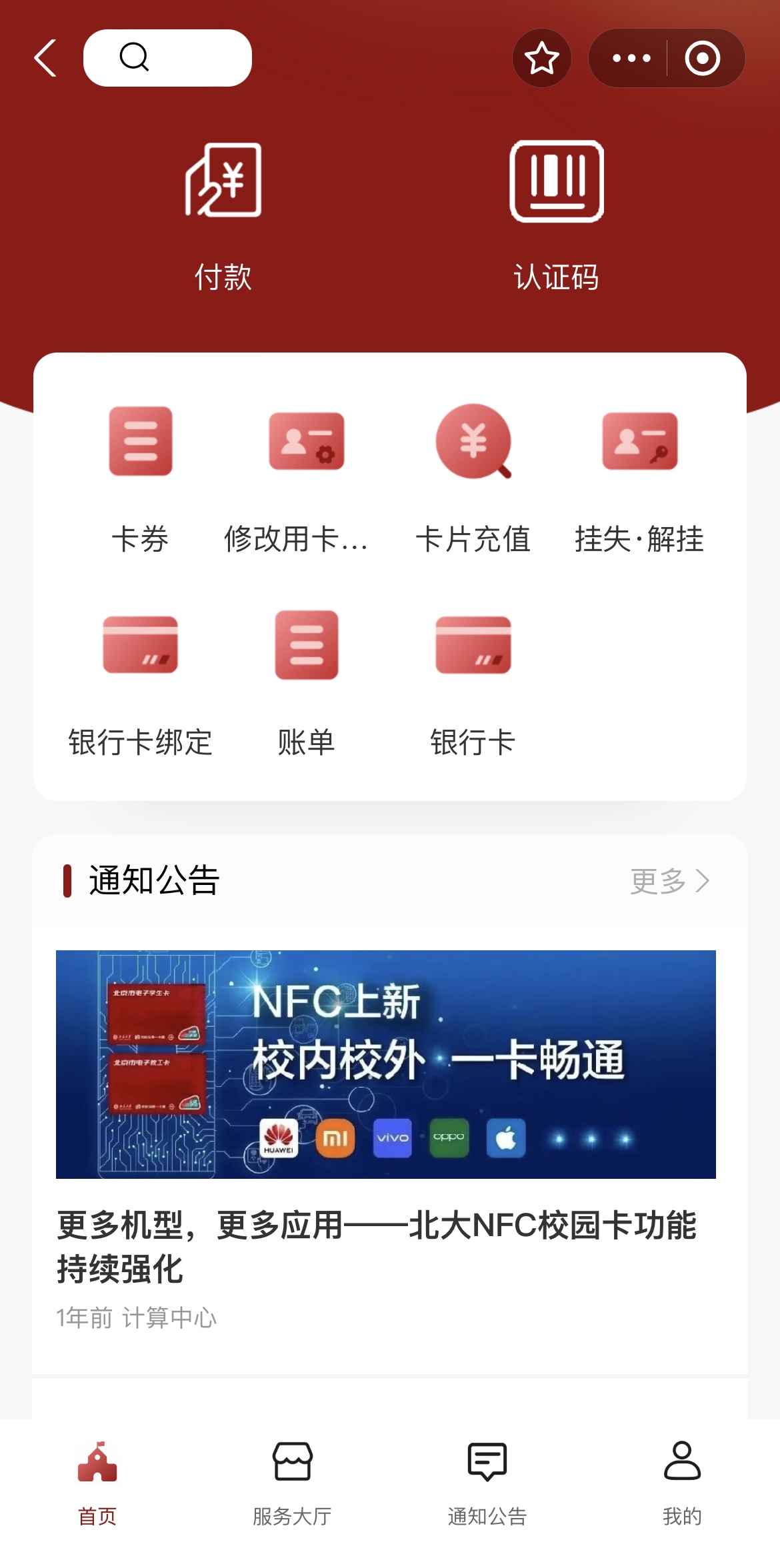Select 卡片充值 to recharge card
The height and width of the screenshot is (1568, 780).
point(473,479)
